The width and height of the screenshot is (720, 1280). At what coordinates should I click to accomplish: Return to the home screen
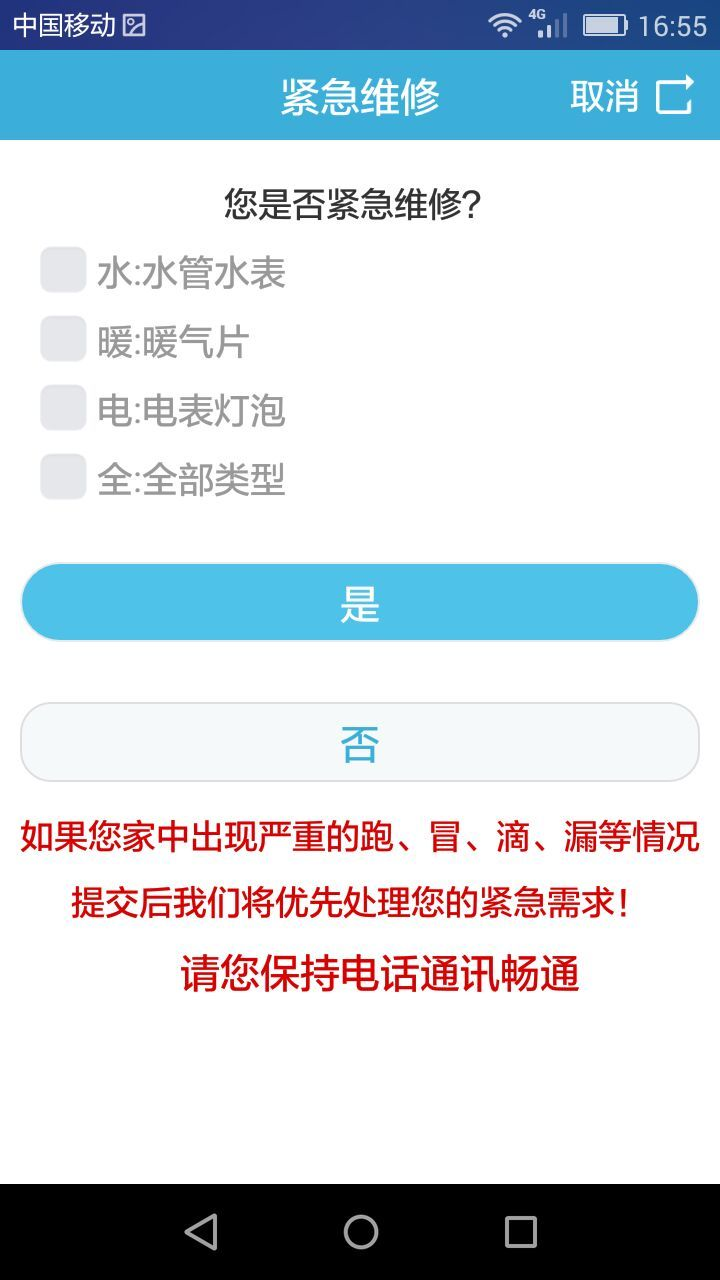coord(360,1232)
